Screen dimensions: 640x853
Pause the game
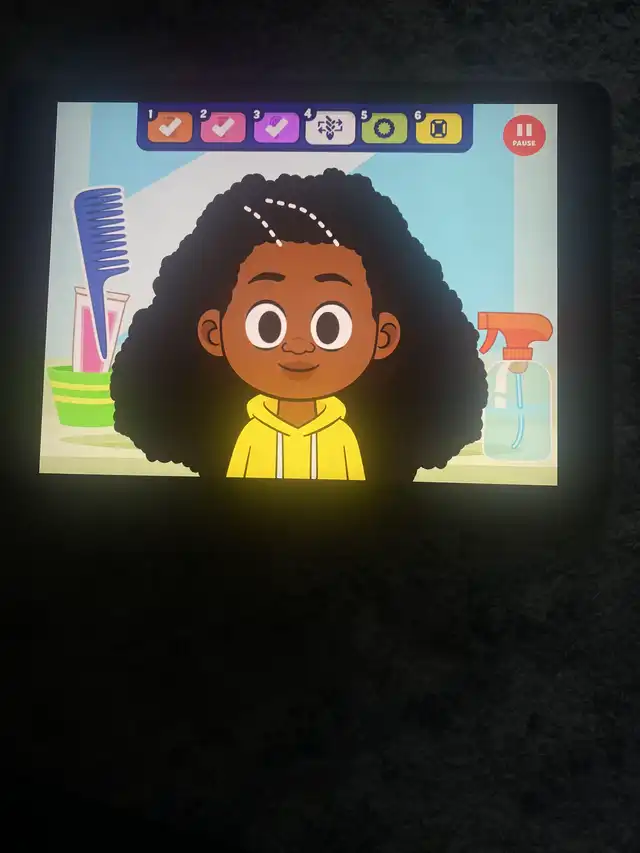pyautogui.click(x=524, y=135)
